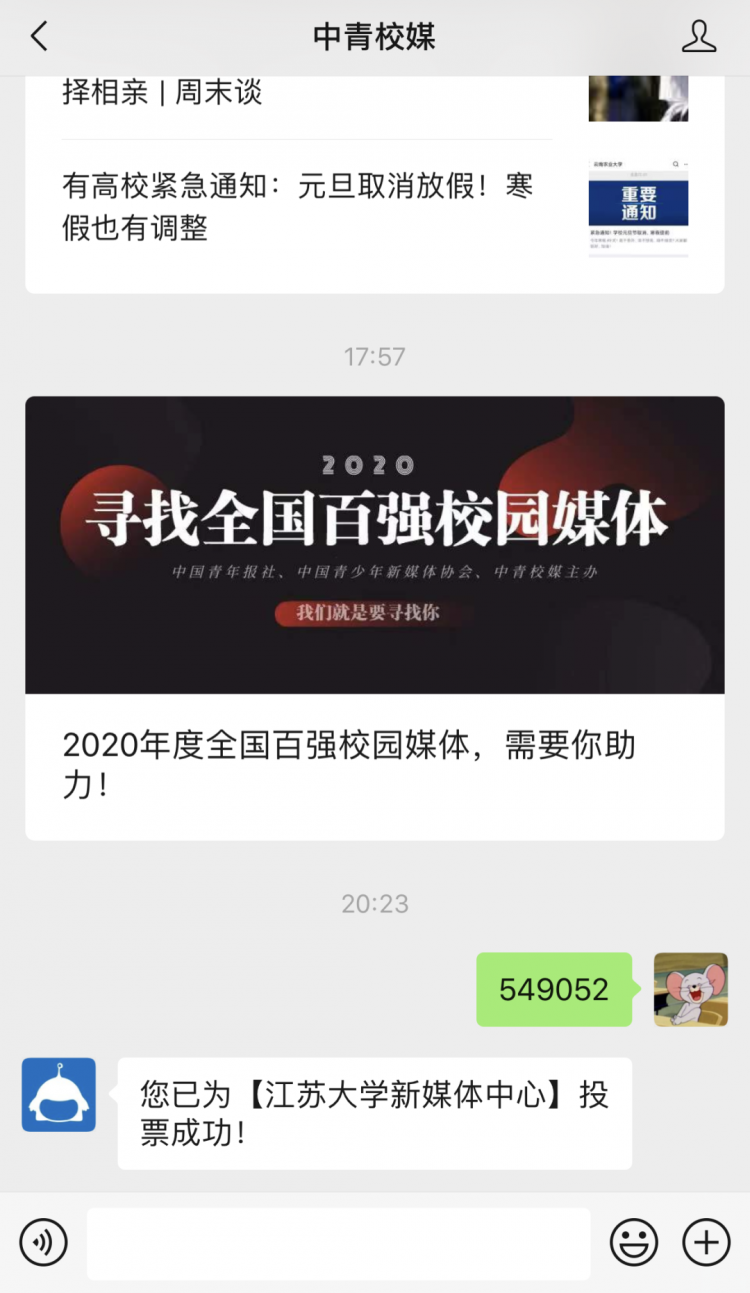Image resolution: width=750 pixels, height=1293 pixels.
Task: Switch to voice input mode
Action: coord(43,1243)
